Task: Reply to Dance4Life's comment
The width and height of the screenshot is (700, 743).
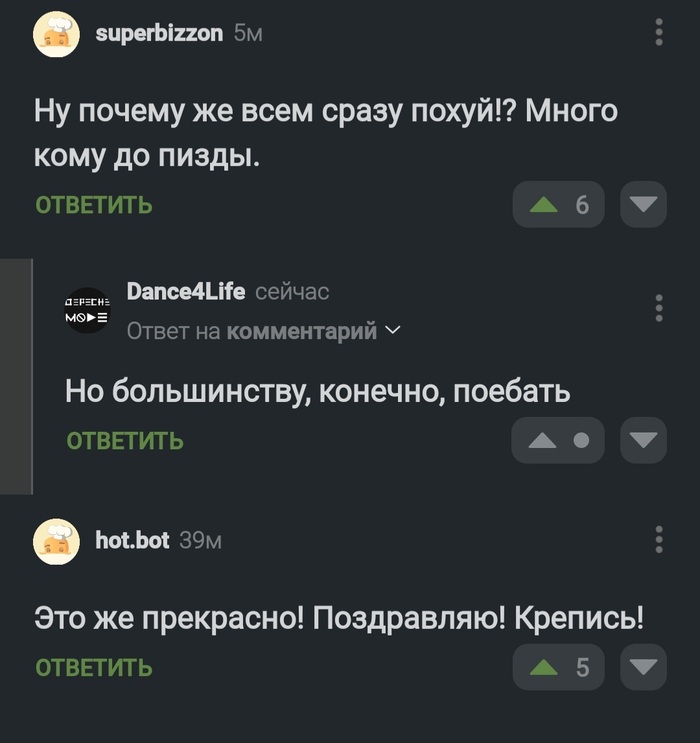Action: (125, 441)
